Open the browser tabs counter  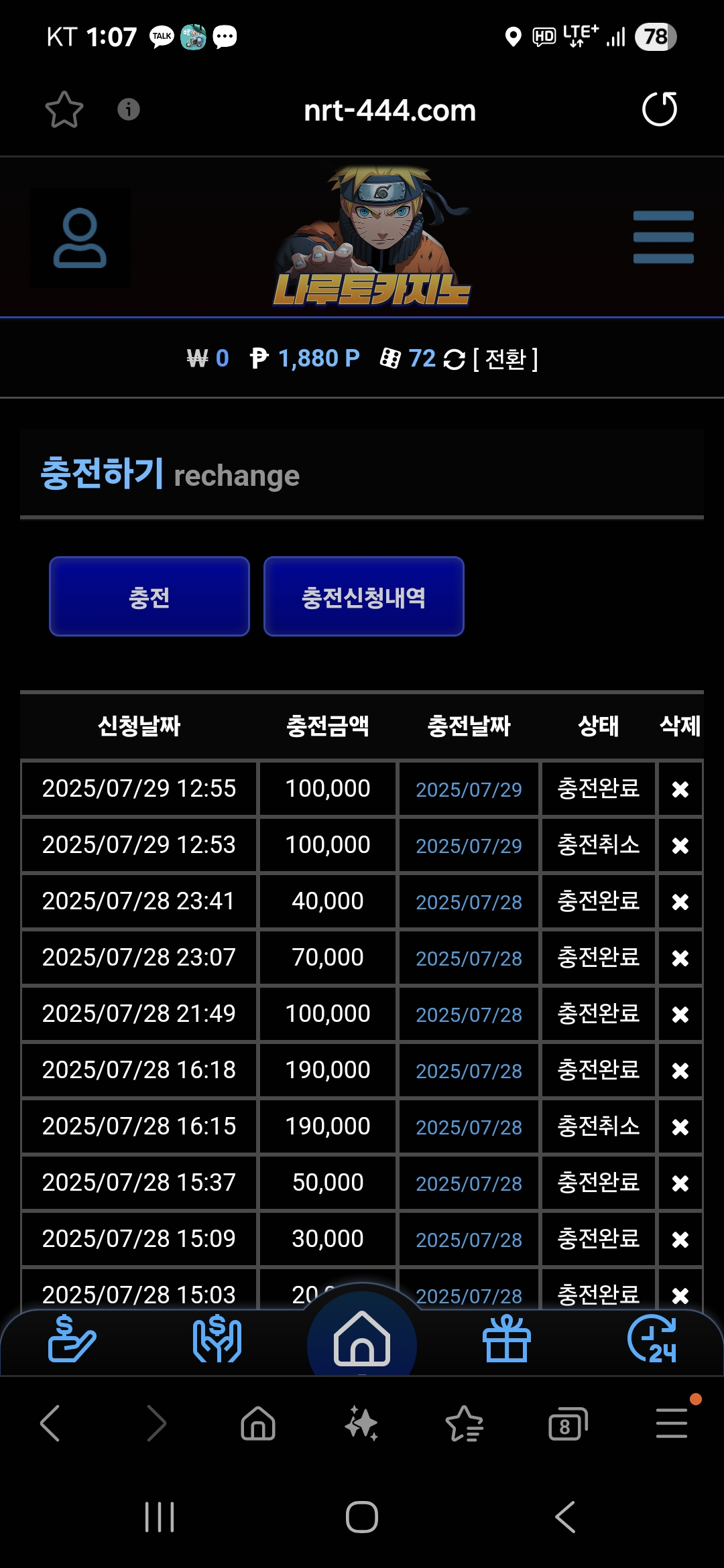pos(568,1423)
